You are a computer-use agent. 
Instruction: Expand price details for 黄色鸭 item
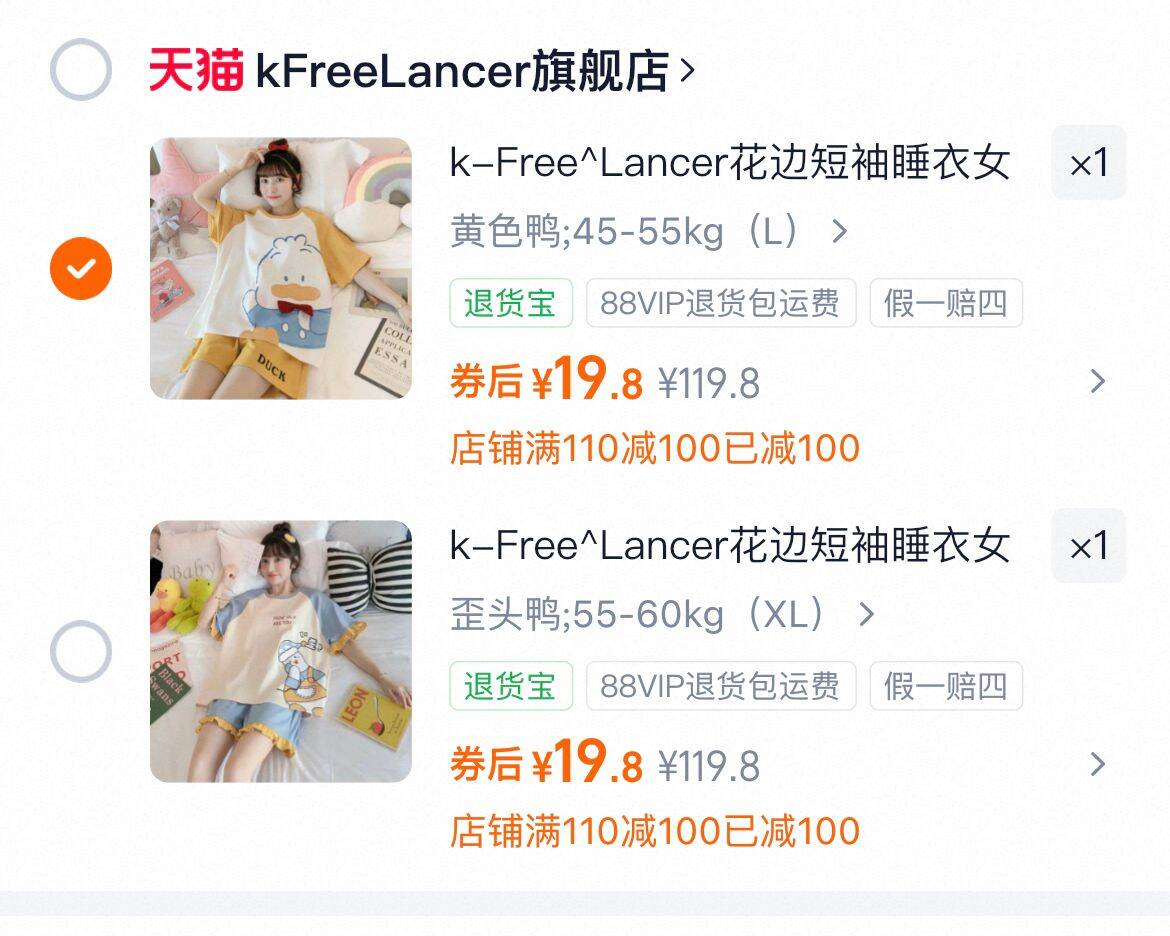click(x=1097, y=381)
